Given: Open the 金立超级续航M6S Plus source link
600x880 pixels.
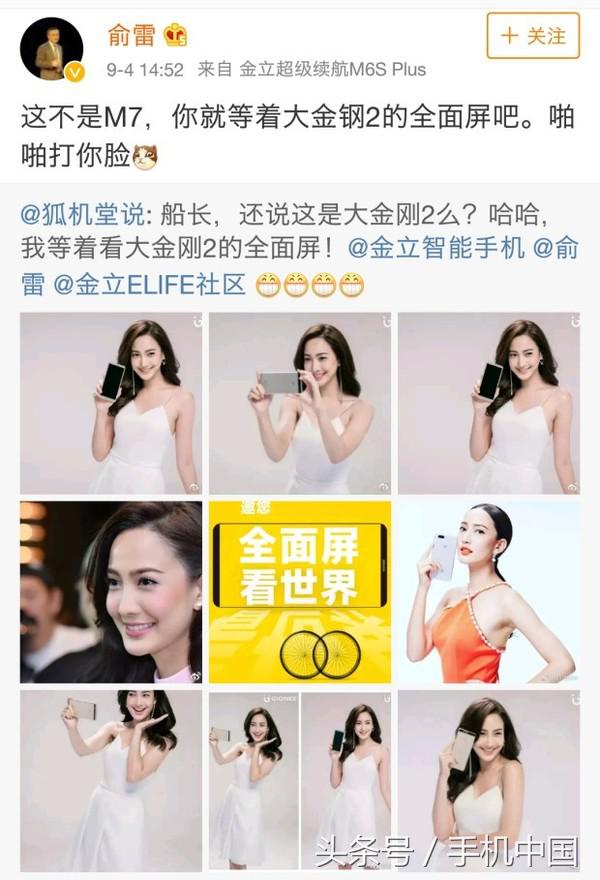Looking at the screenshot, I should (x=332, y=69).
